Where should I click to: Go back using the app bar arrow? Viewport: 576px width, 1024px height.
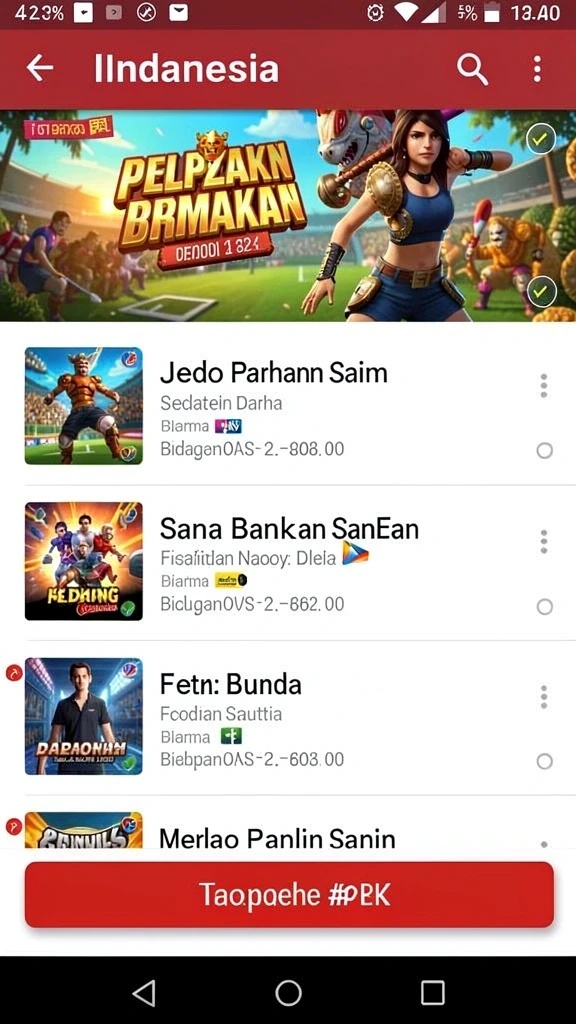click(40, 68)
